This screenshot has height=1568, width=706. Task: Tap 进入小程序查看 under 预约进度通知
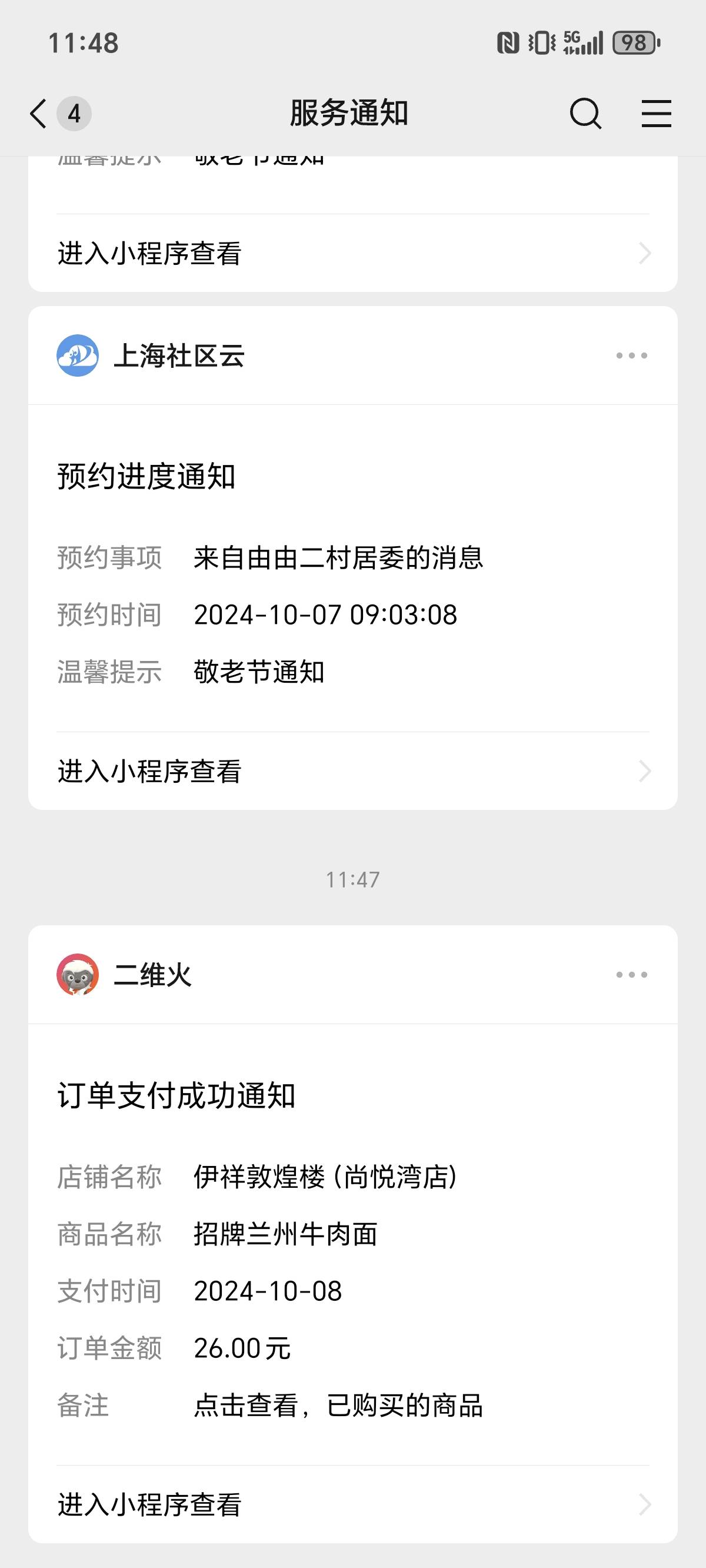(x=353, y=771)
